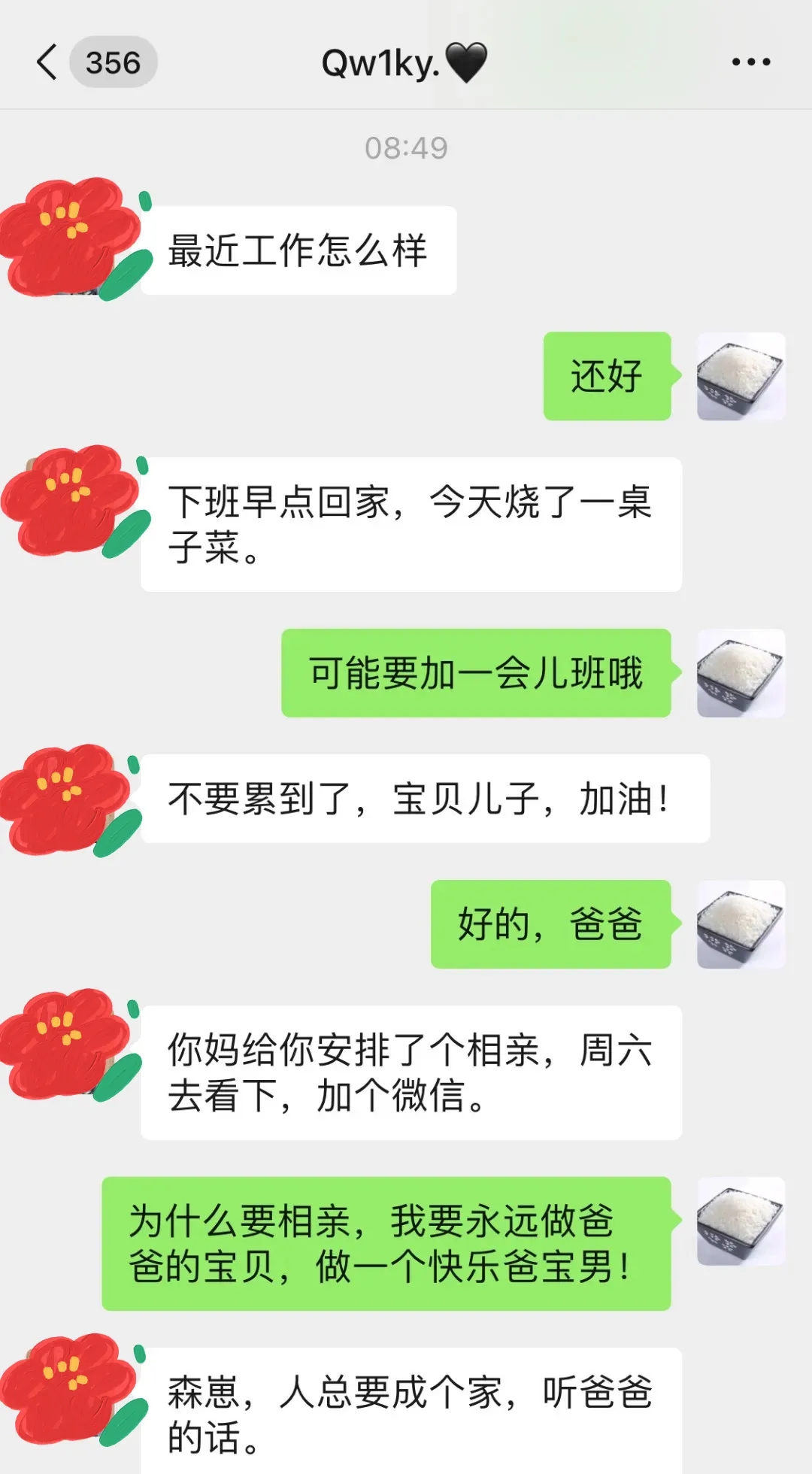The width and height of the screenshot is (812, 1474).
Task: Open rice bowl avatar beside 好的,爸爸
Action: 741,924
